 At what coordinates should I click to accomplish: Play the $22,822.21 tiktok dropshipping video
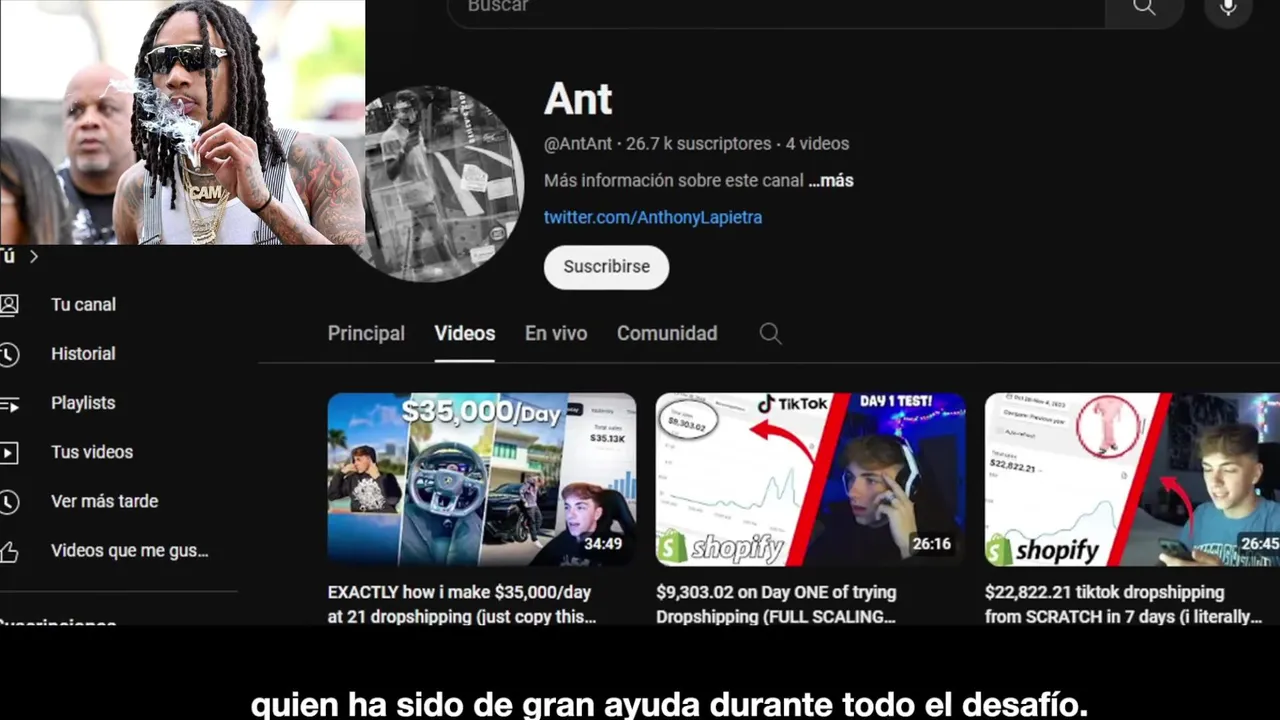click(x=1132, y=480)
